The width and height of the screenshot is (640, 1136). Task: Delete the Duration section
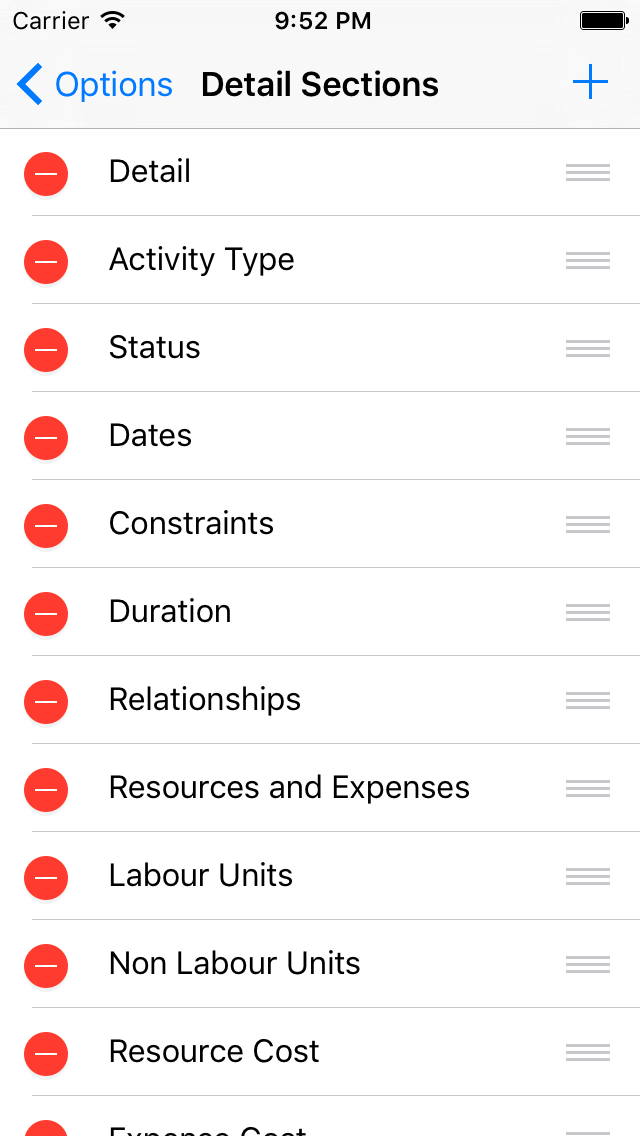[46, 614]
